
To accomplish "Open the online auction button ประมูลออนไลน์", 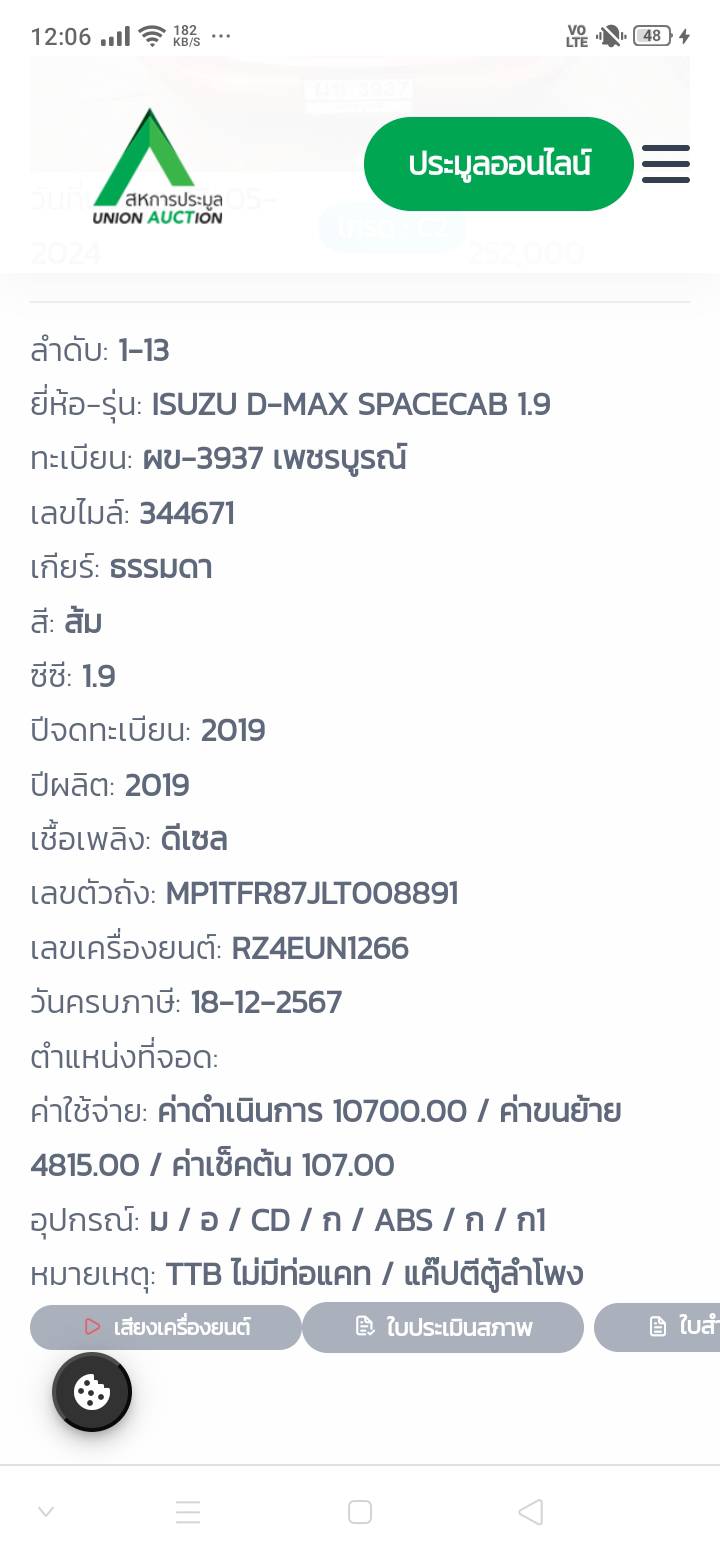I will (498, 164).
